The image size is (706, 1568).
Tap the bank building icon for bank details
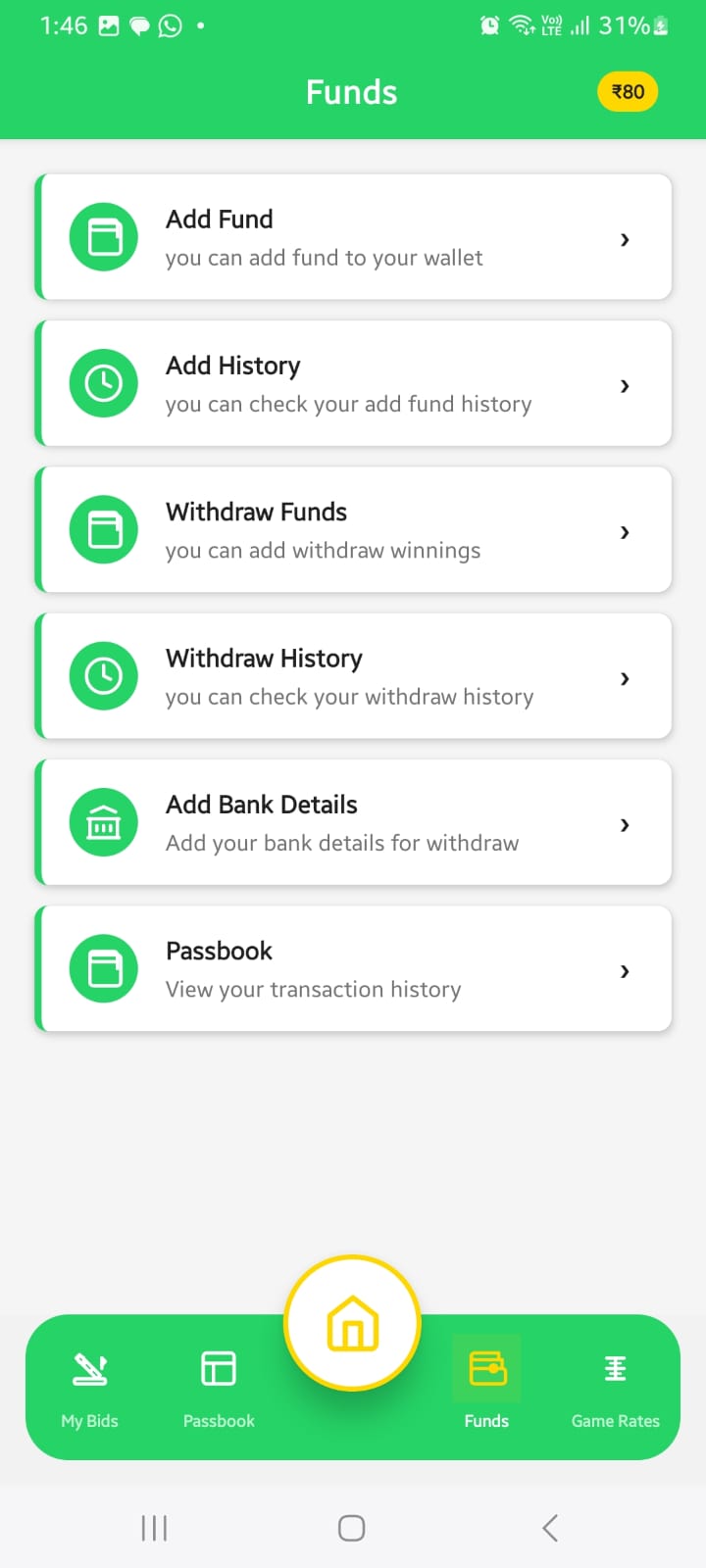pos(103,822)
